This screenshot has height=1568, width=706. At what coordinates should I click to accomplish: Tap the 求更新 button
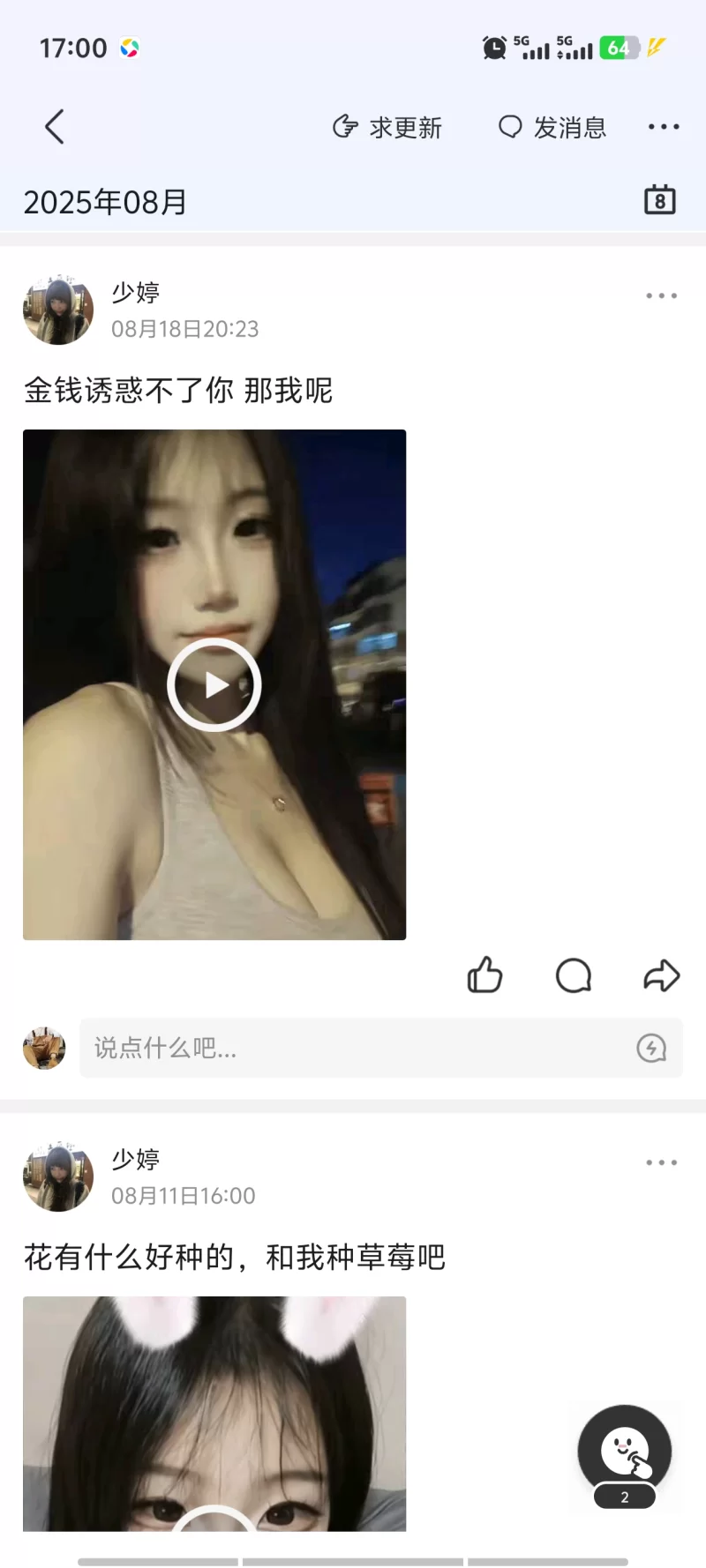(x=387, y=127)
